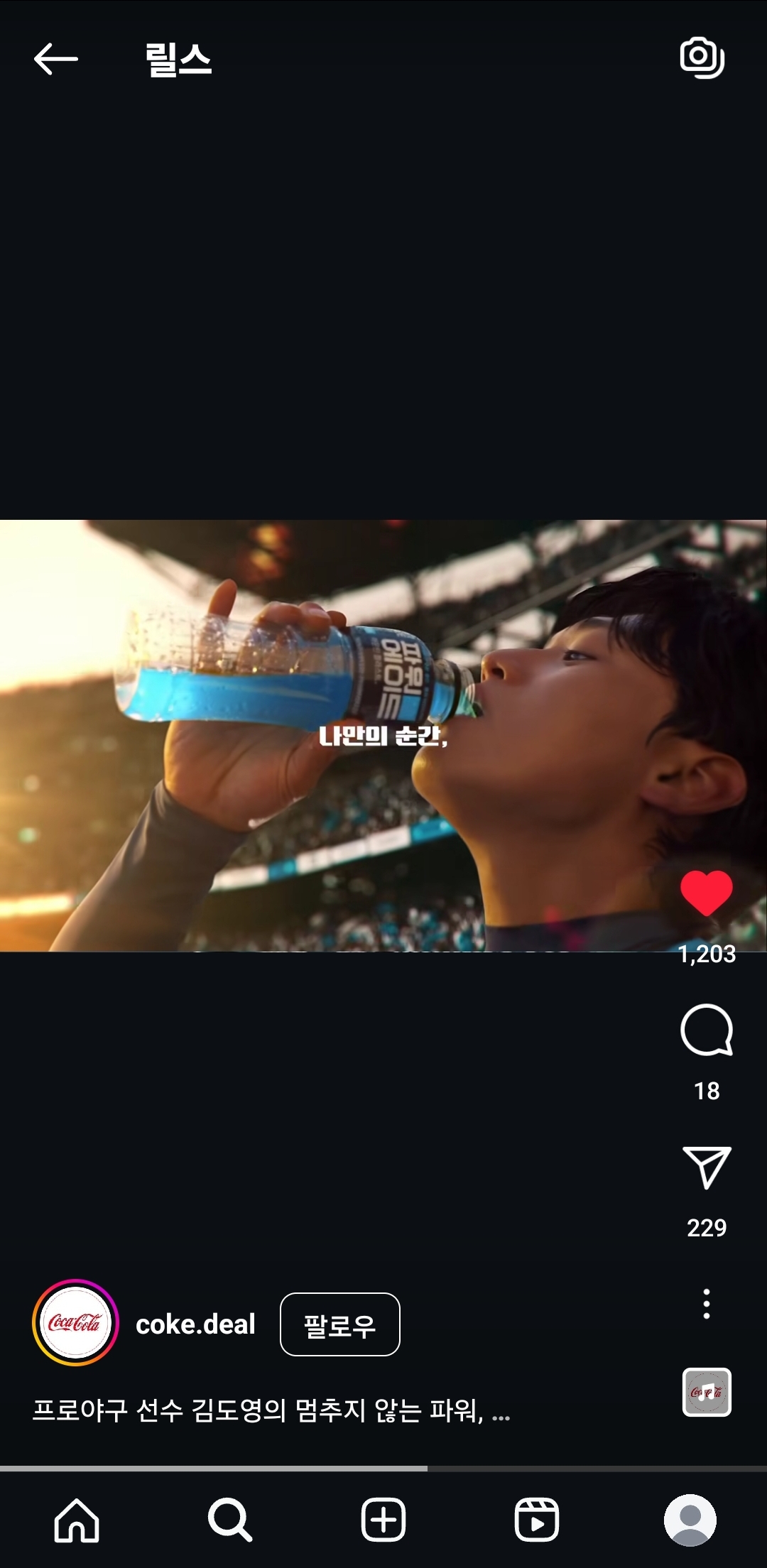Switch to the Reels tab
Screen dimensions: 767x1568
click(537, 1520)
